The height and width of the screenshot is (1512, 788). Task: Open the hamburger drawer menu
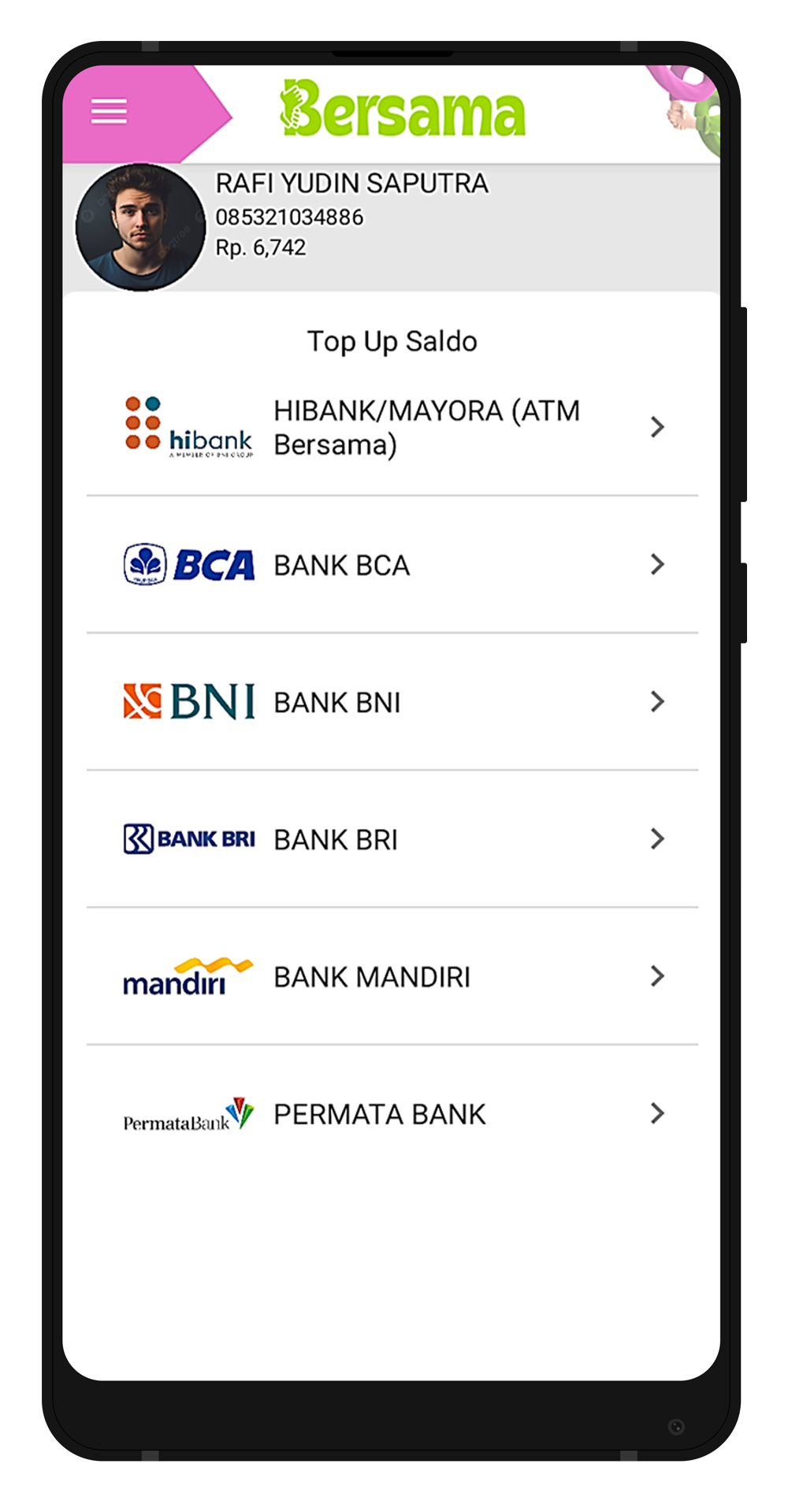click(x=109, y=112)
